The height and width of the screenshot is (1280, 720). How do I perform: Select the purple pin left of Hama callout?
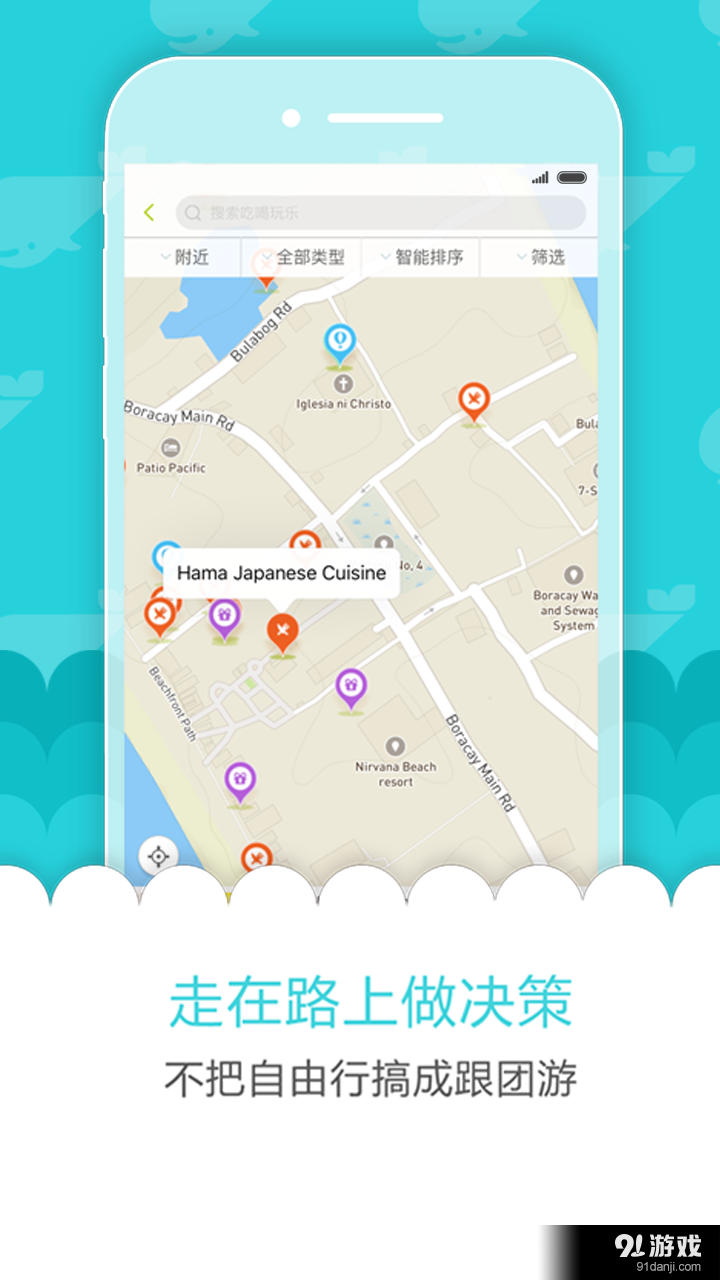pyautogui.click(x=224, y=618)
